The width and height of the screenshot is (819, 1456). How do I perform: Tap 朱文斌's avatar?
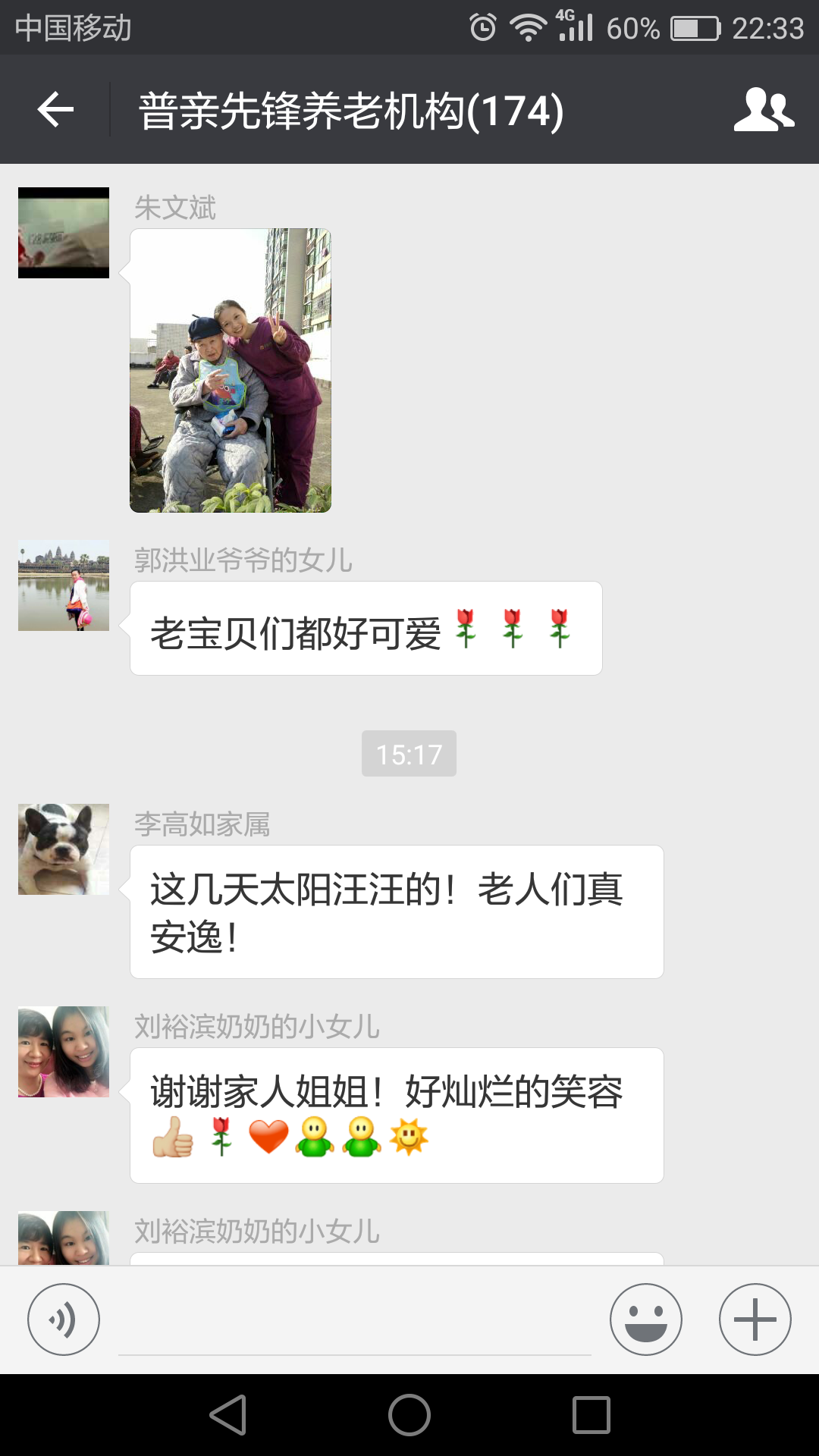point(64,233)
